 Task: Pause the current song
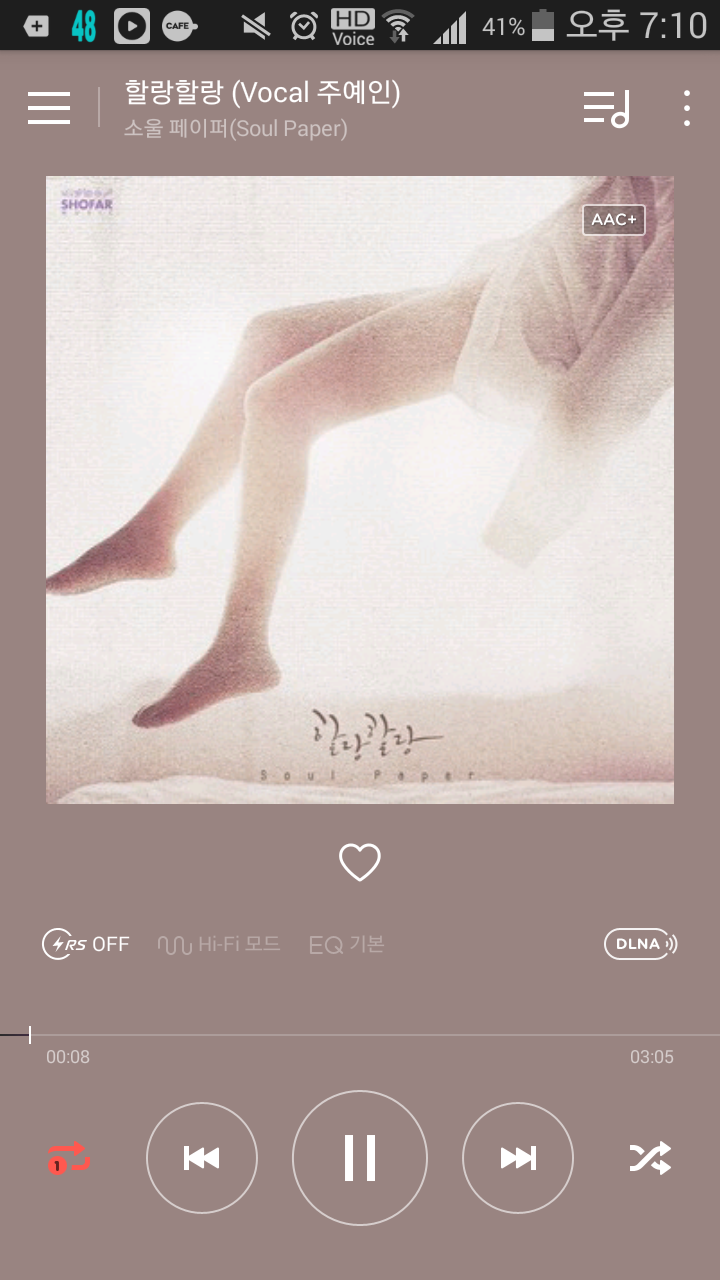point(360,1158)
